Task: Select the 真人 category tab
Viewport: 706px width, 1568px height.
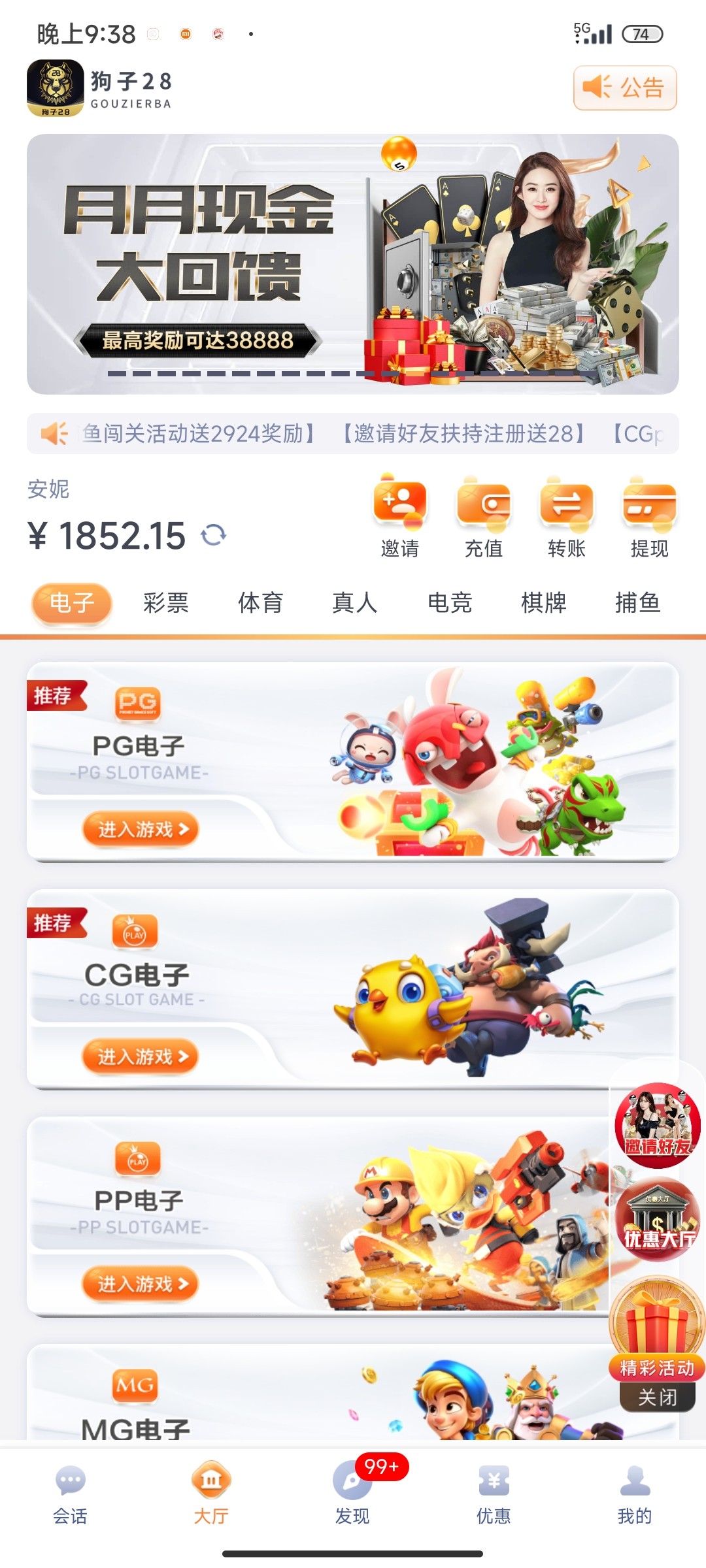Action: click(x=354, y=602)
